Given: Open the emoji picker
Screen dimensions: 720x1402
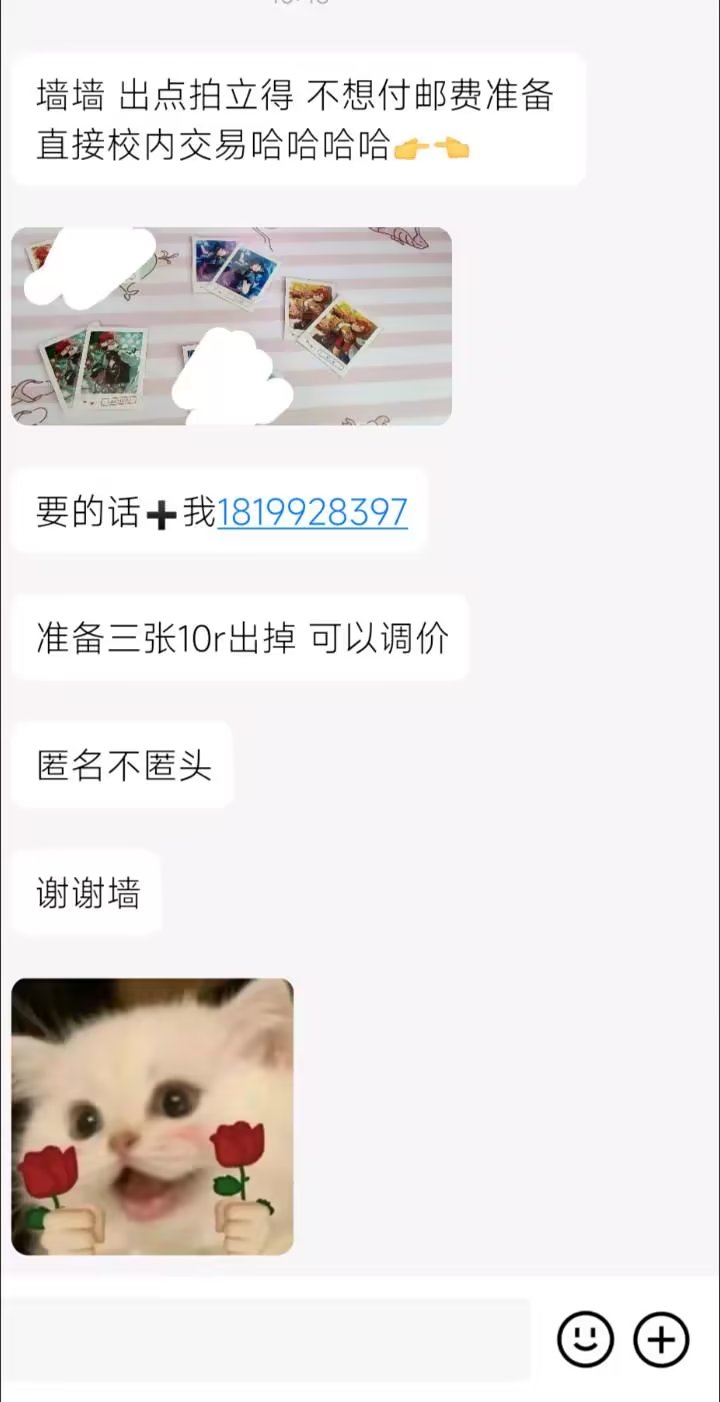Looking at the screenshot, I should coord(585,1339).
